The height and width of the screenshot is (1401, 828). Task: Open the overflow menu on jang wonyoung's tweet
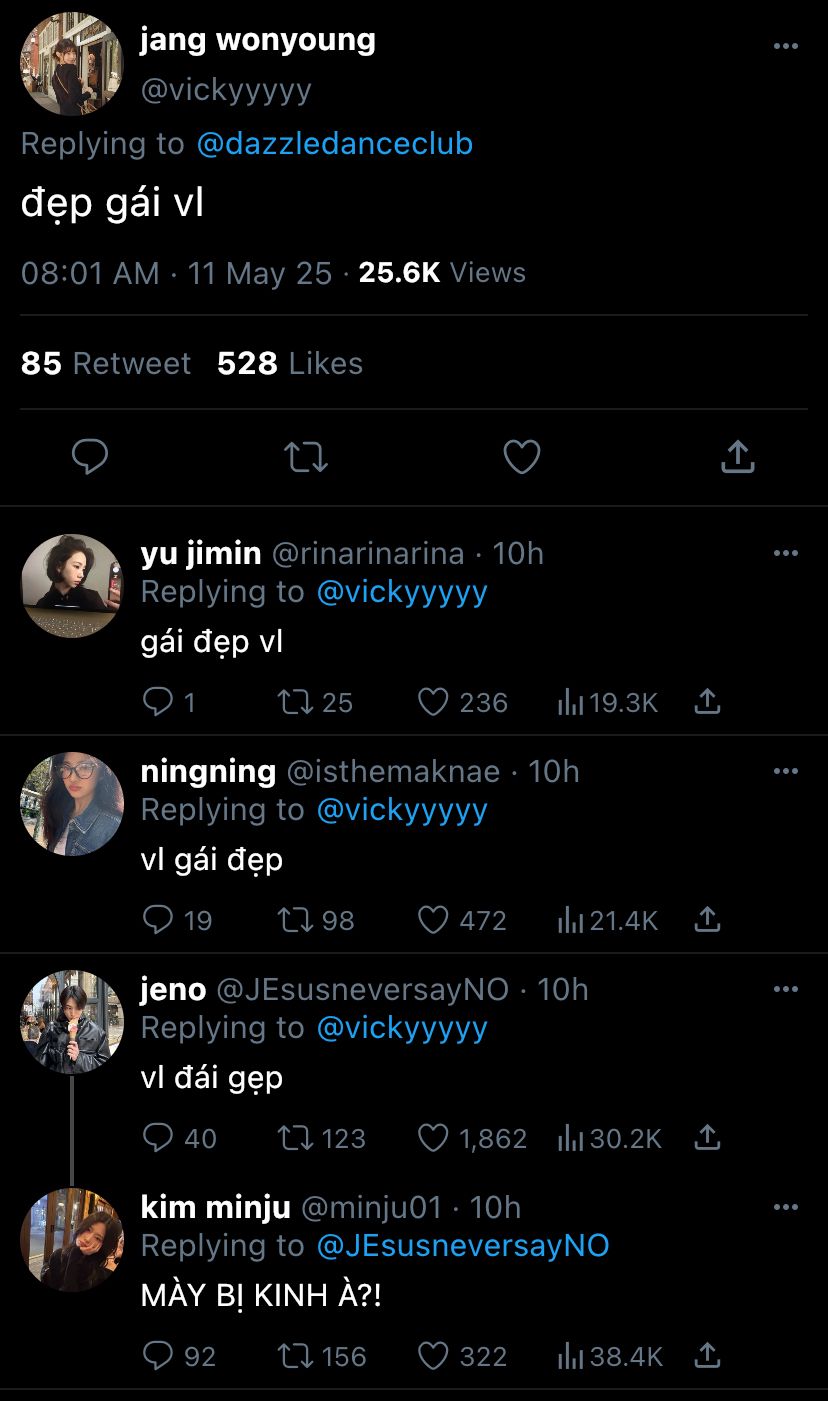pyautogui.click(x=786, y=47)
